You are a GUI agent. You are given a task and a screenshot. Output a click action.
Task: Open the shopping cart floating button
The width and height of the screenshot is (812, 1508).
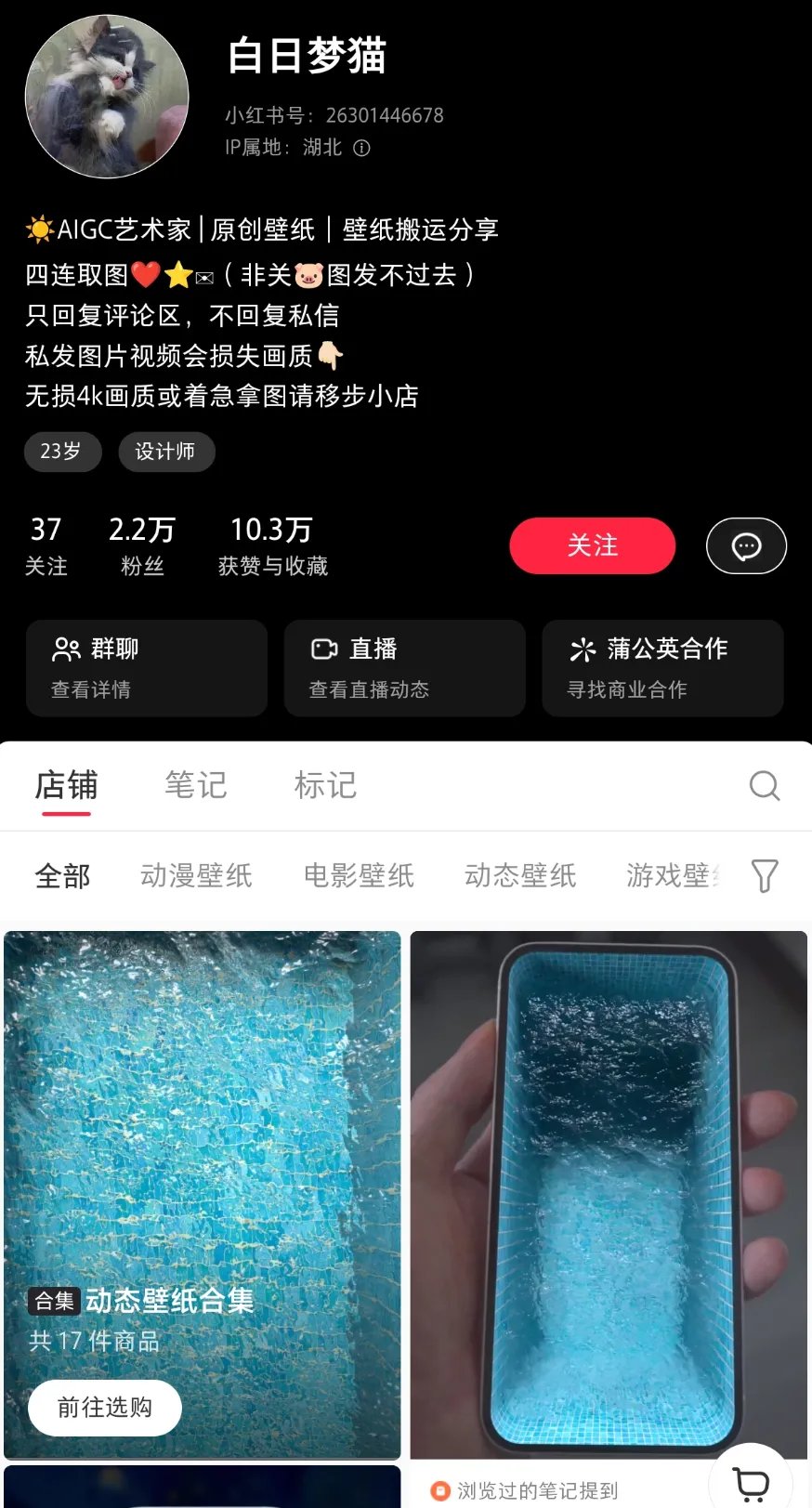[751, 1482]
